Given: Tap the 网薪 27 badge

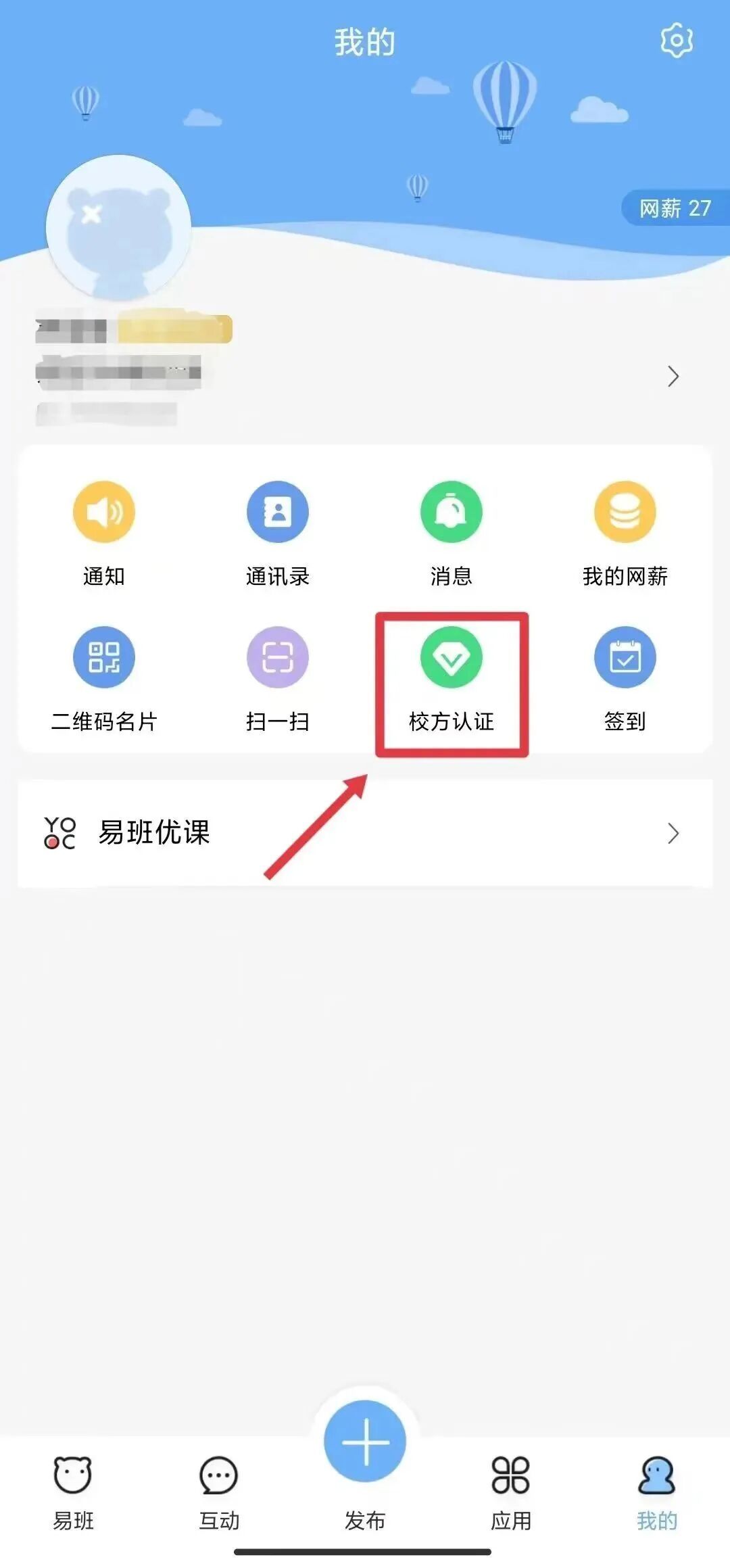Looking at the screenshot, I should [675, 208].
